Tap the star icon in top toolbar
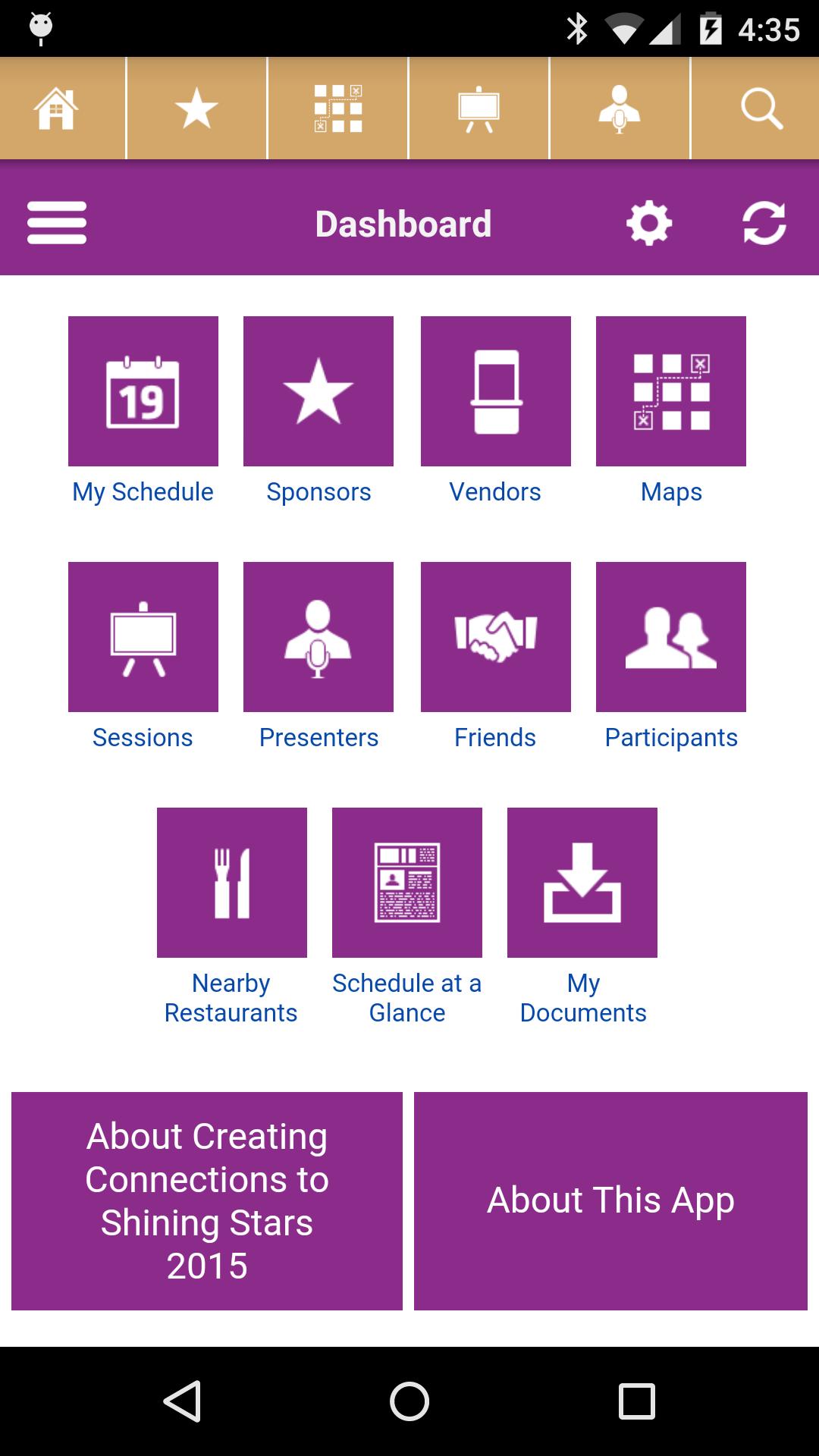Image resolution: width=819 pixels, height=1456 pixels. [x=197, y=108]
